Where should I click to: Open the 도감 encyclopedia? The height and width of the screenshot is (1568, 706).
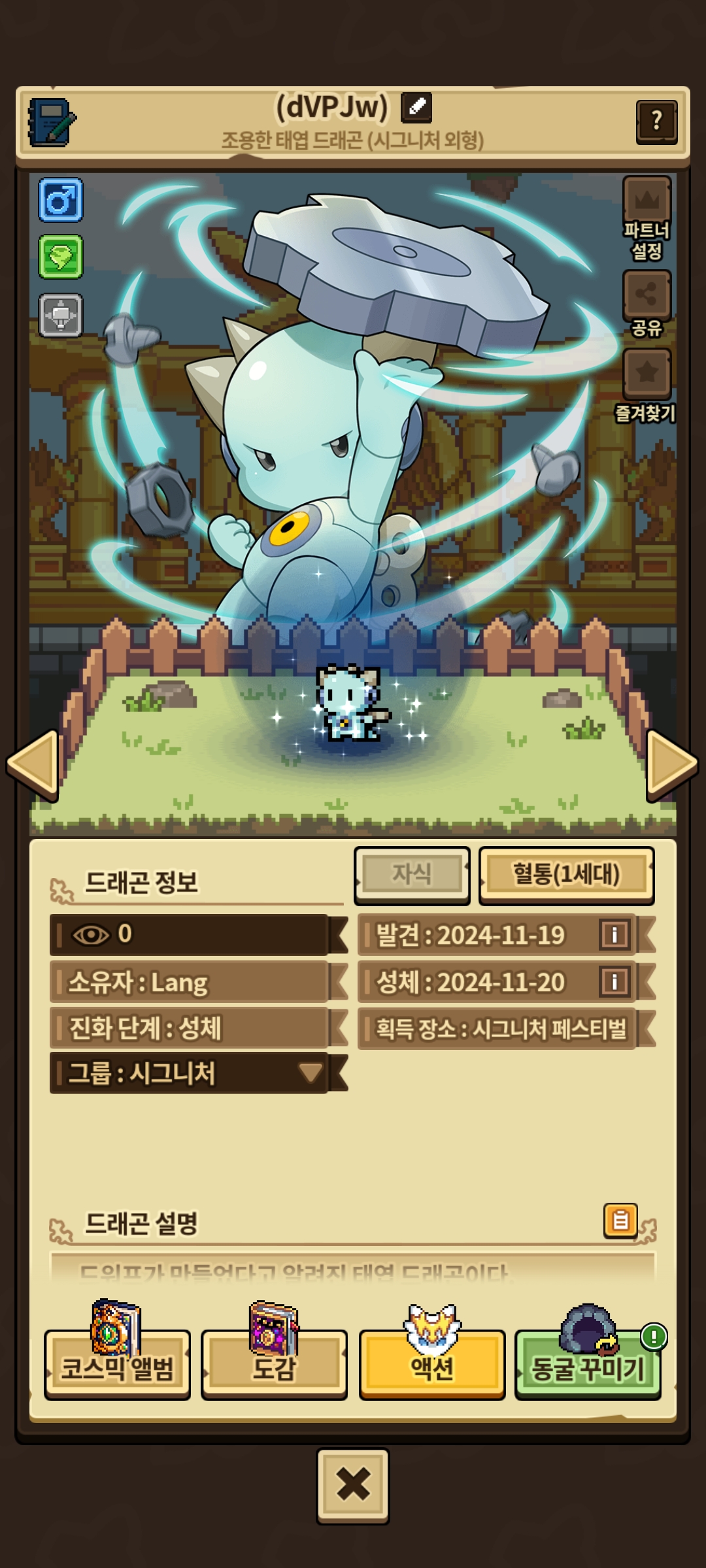pos(274,1367)
